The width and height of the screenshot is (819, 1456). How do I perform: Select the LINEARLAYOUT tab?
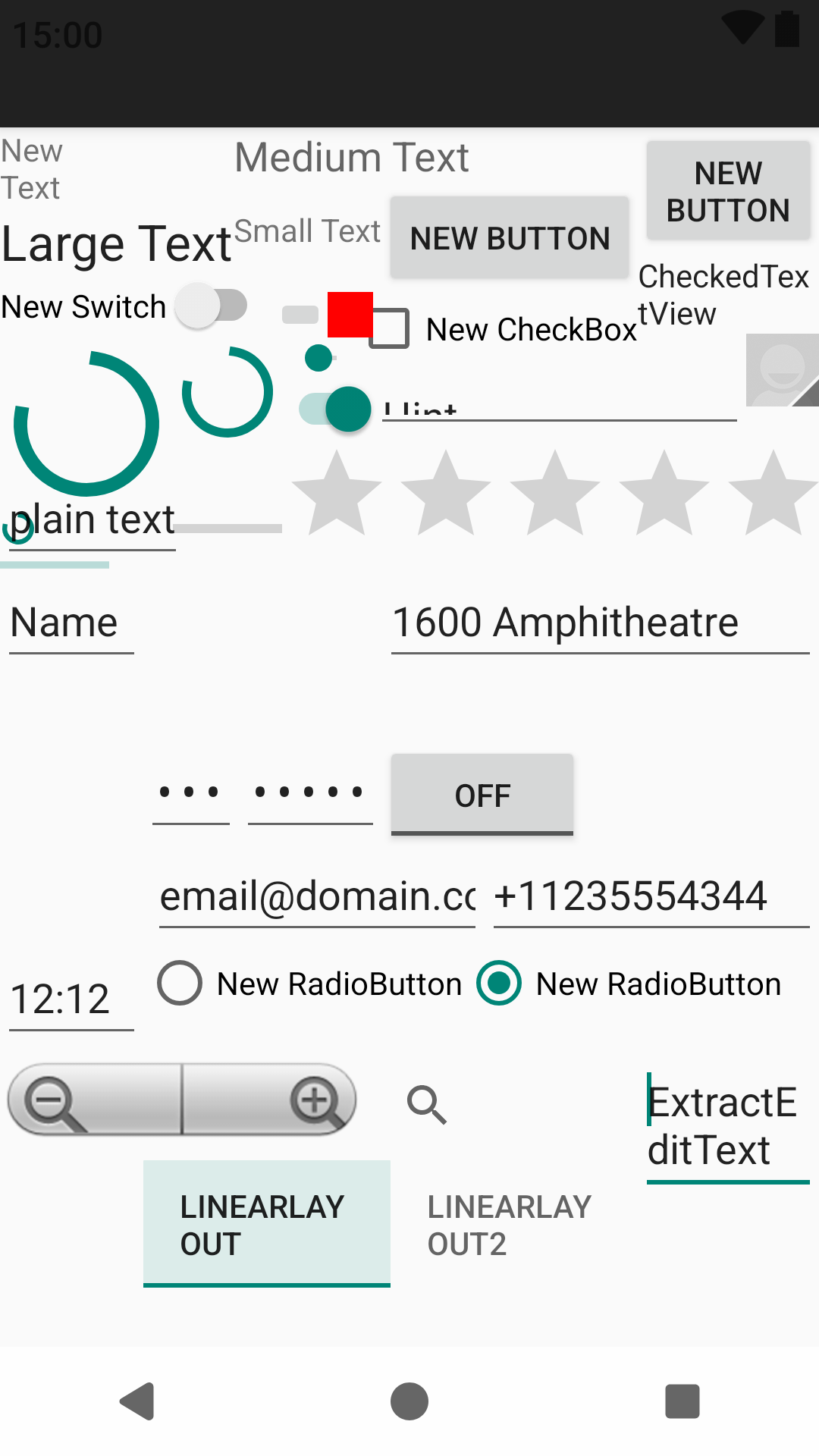266,1225
